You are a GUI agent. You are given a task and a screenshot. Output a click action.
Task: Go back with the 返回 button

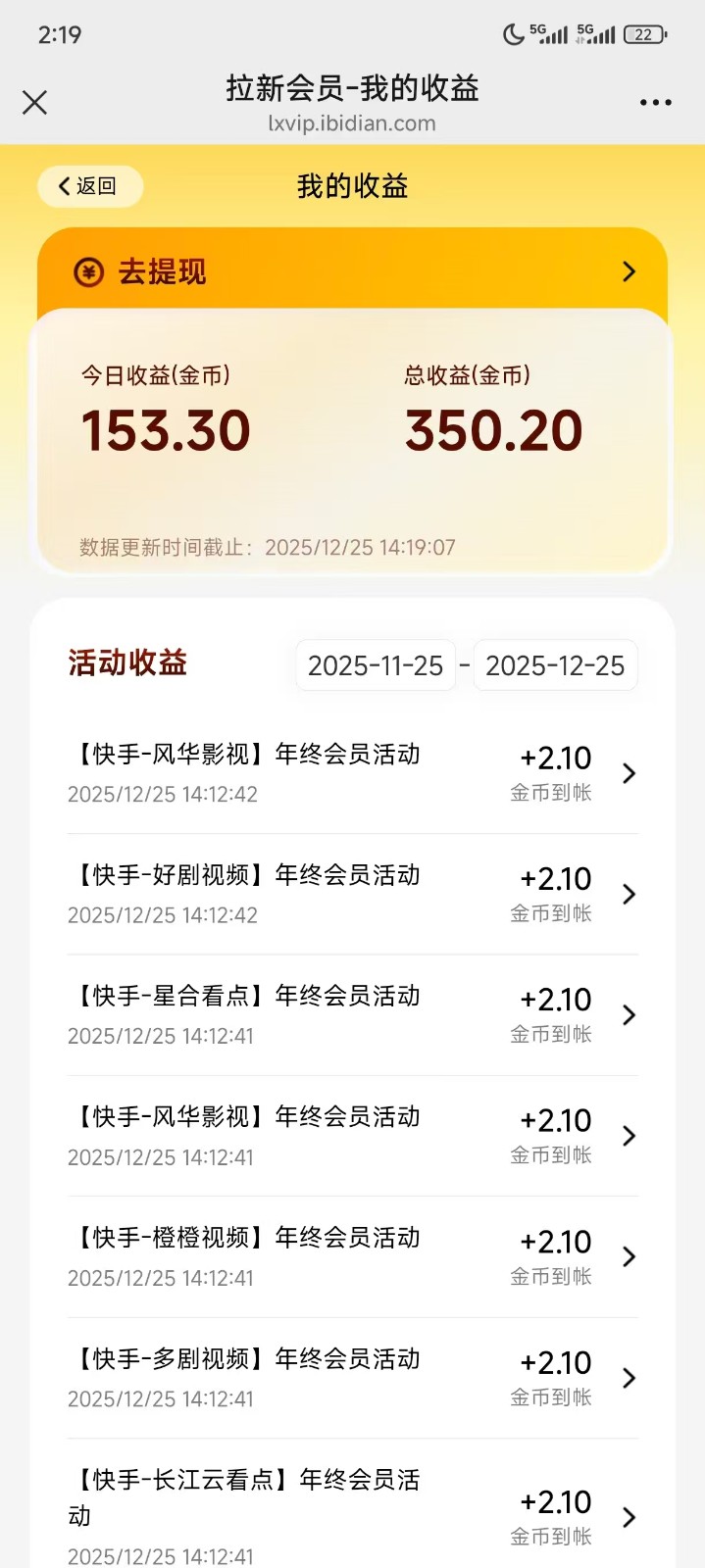click(x=89, y=186)
